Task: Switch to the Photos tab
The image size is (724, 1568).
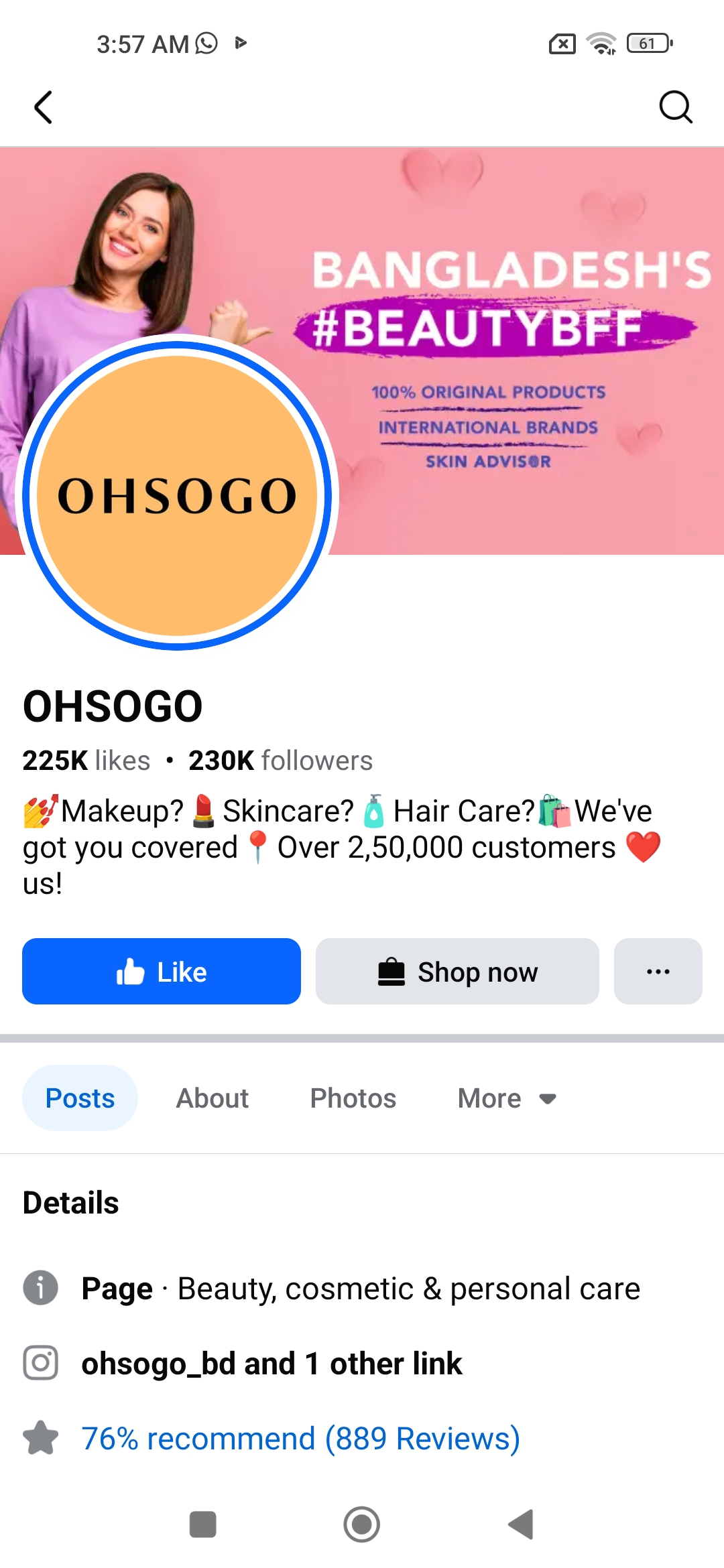Action: (353, 1098)
